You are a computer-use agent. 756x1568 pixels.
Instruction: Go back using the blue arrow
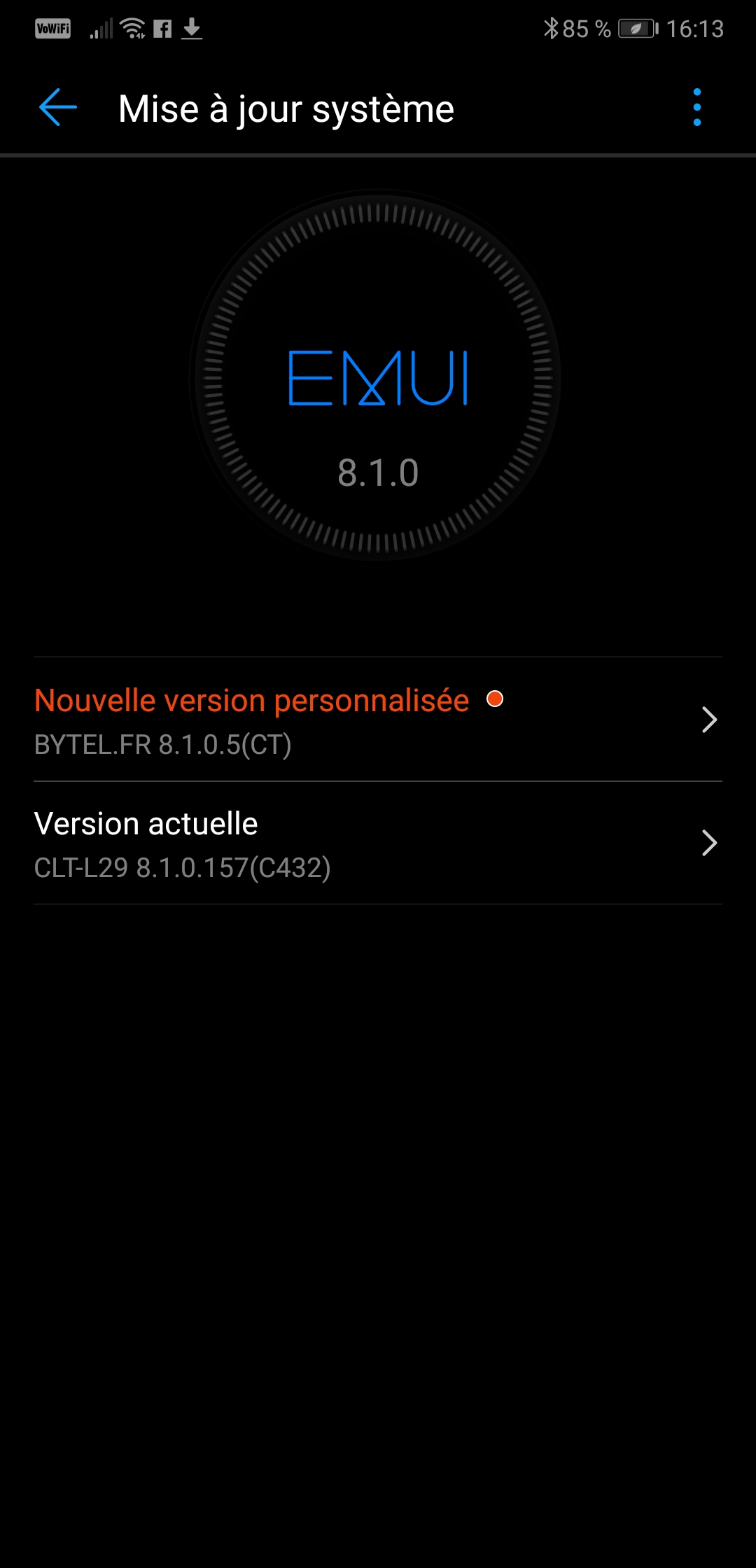pyautogui.click(x=58, y=108)
